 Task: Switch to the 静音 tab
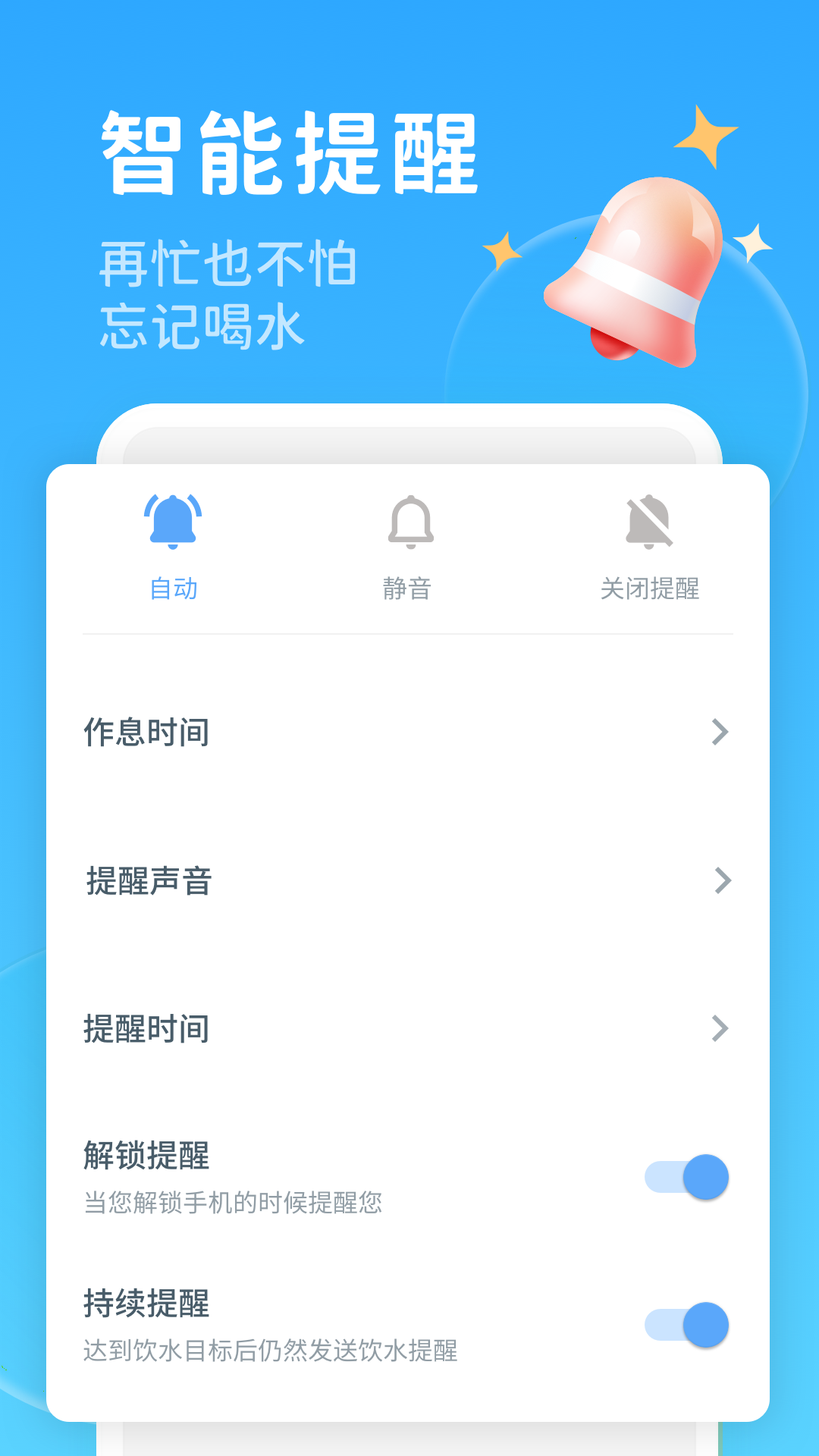[409, 588]
